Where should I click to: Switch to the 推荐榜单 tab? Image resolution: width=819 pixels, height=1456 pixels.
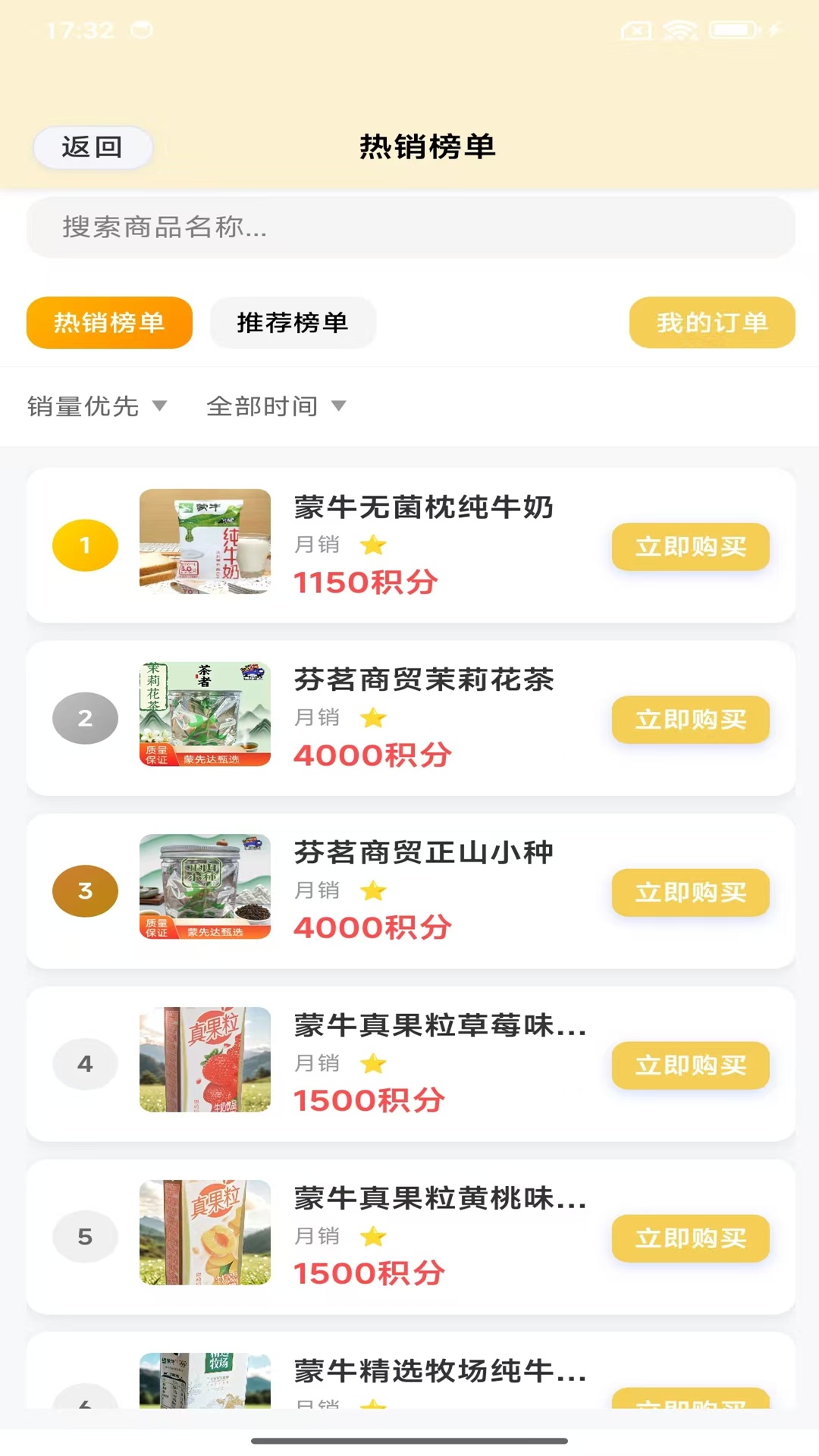pyautogui.click(x=293, y=322)
